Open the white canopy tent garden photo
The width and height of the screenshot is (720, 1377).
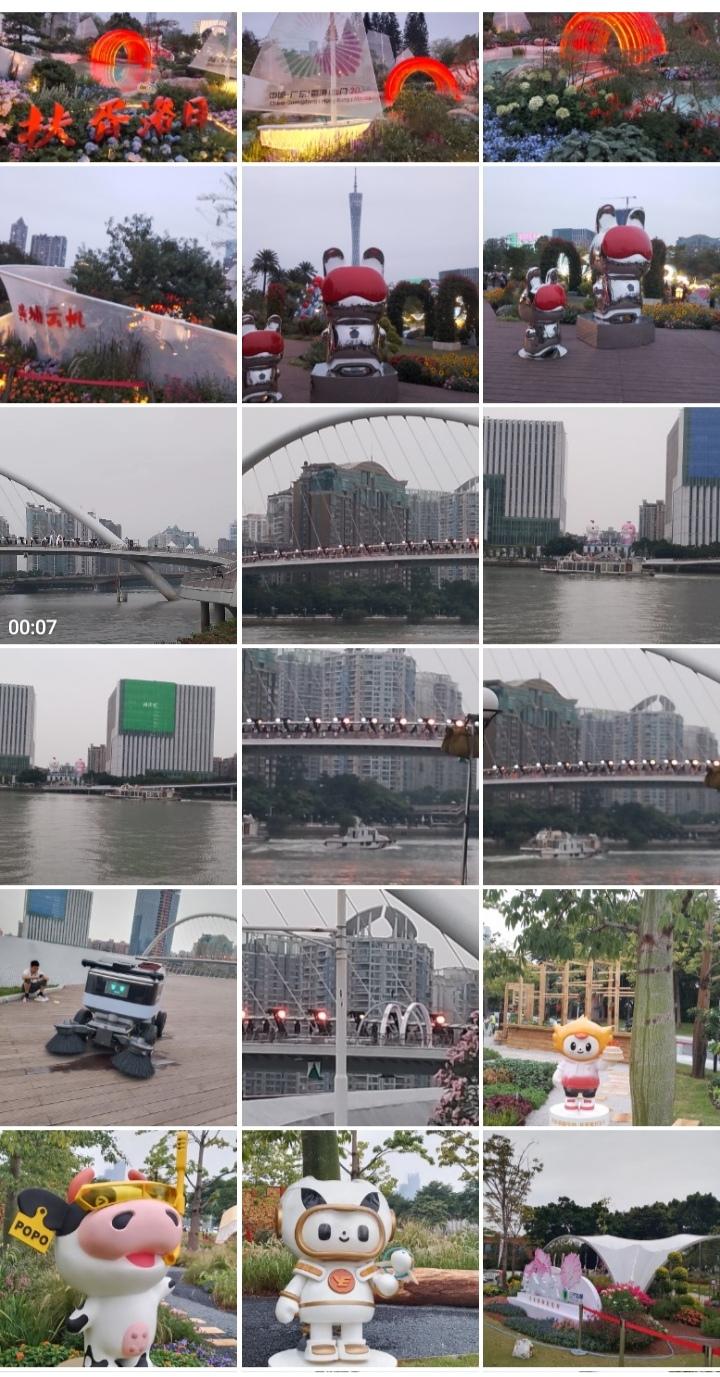pyautogui.click(x=601, y=1248)
